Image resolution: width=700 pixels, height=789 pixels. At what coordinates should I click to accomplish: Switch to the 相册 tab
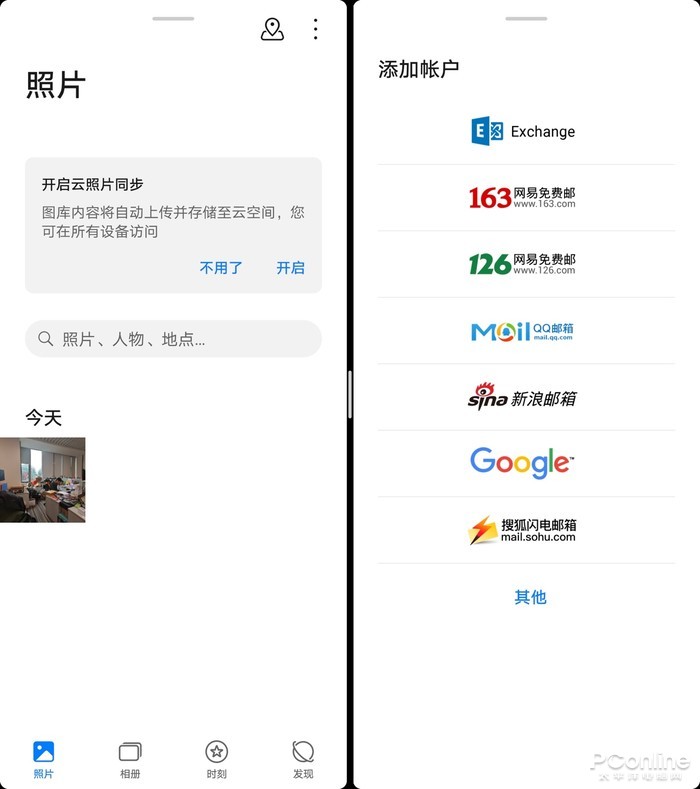(130, 760)
